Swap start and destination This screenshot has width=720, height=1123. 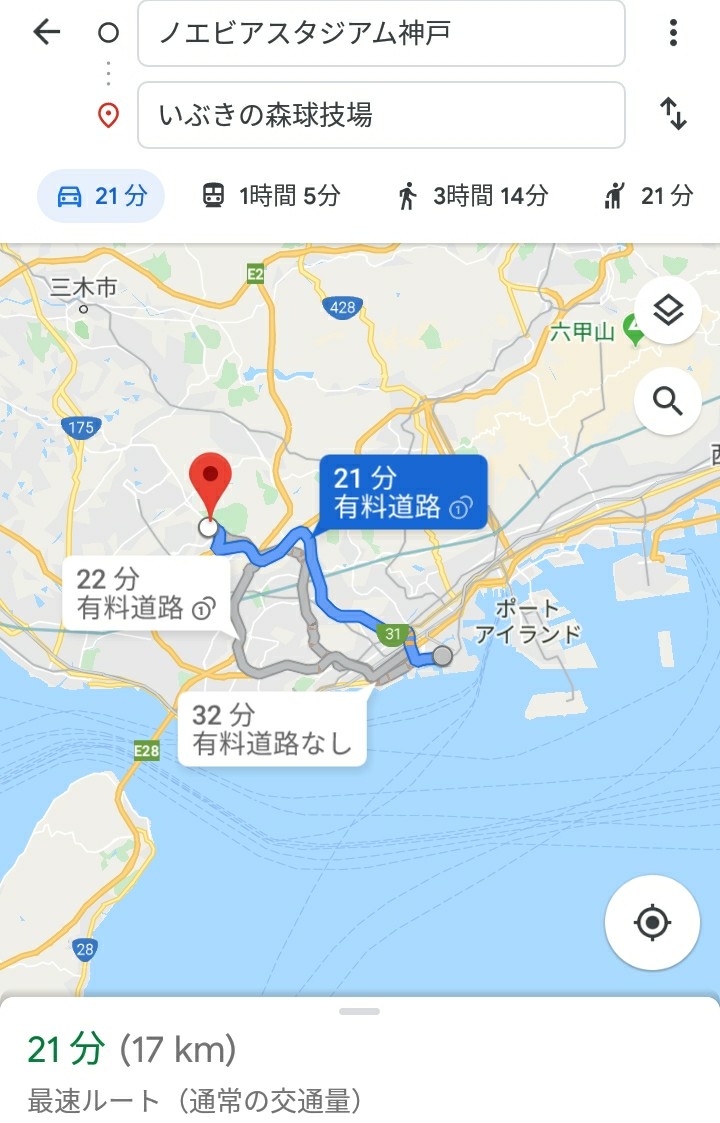(673, 115)
